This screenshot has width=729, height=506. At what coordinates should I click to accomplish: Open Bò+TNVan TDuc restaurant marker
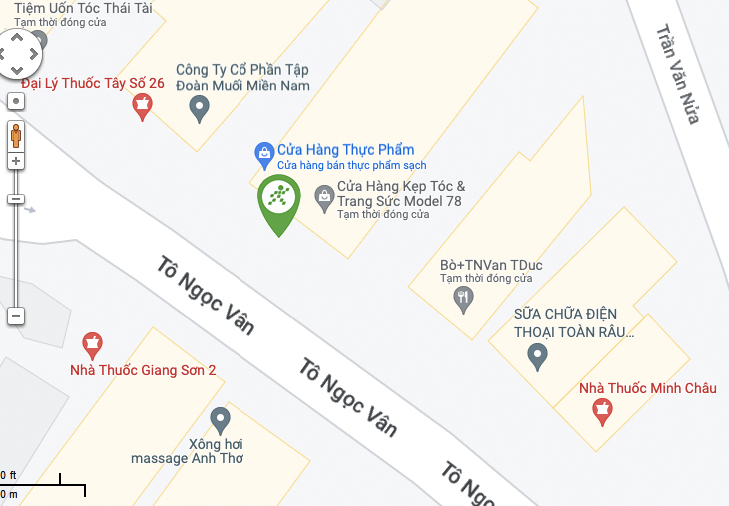tap(463, 297)
